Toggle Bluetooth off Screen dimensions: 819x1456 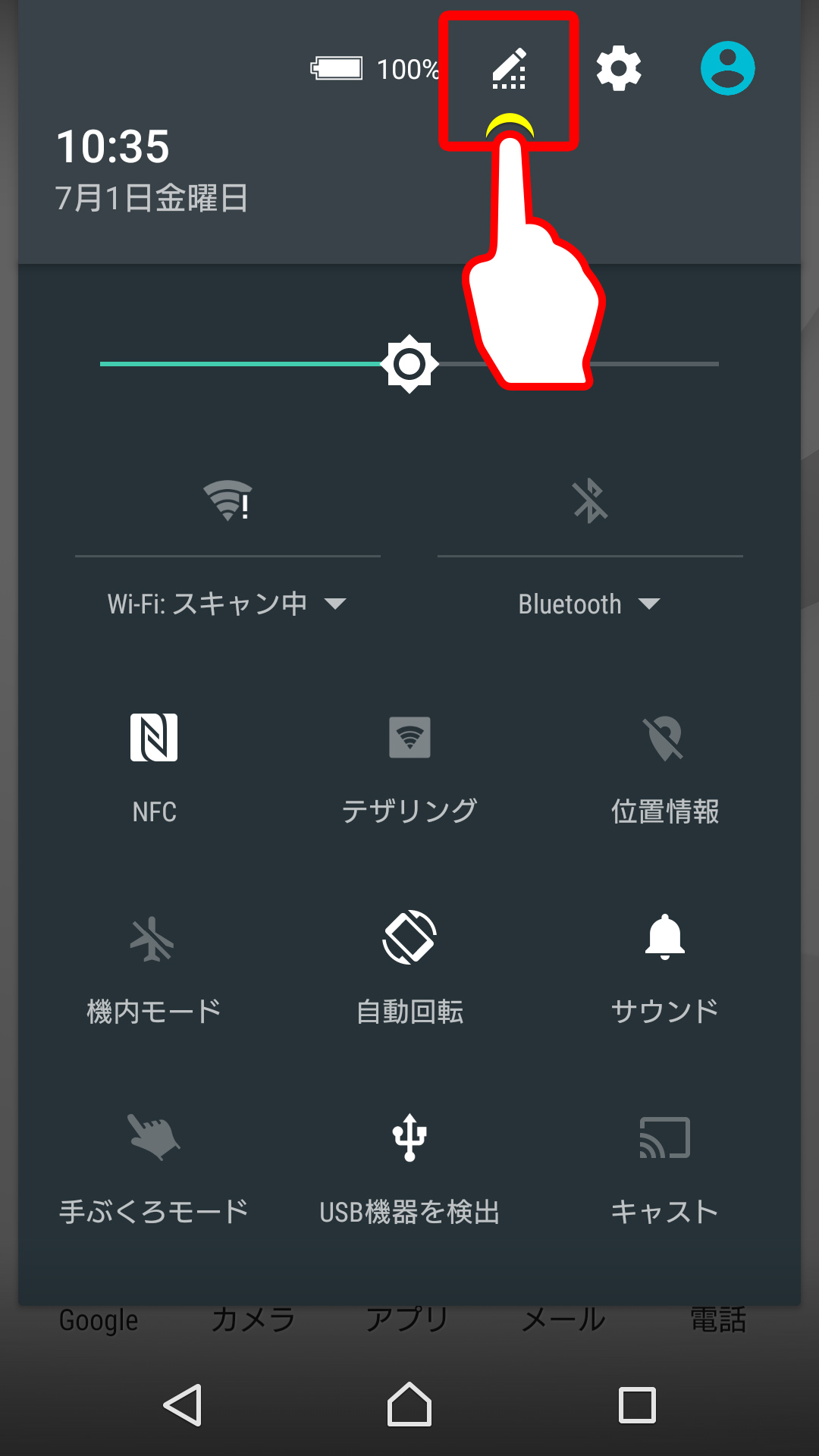590,500
